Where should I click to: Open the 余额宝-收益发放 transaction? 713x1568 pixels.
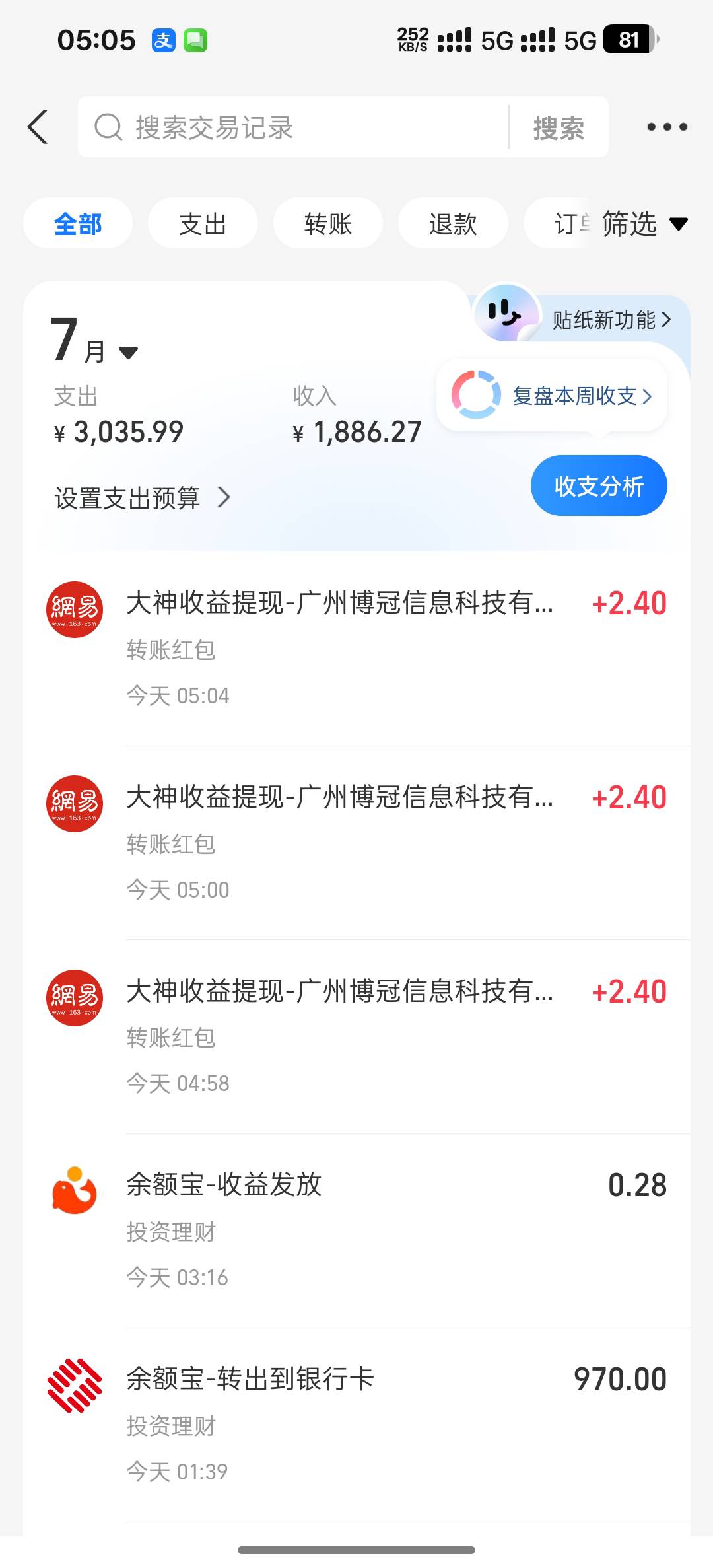pyautogui.click(x=356, y=1231)
